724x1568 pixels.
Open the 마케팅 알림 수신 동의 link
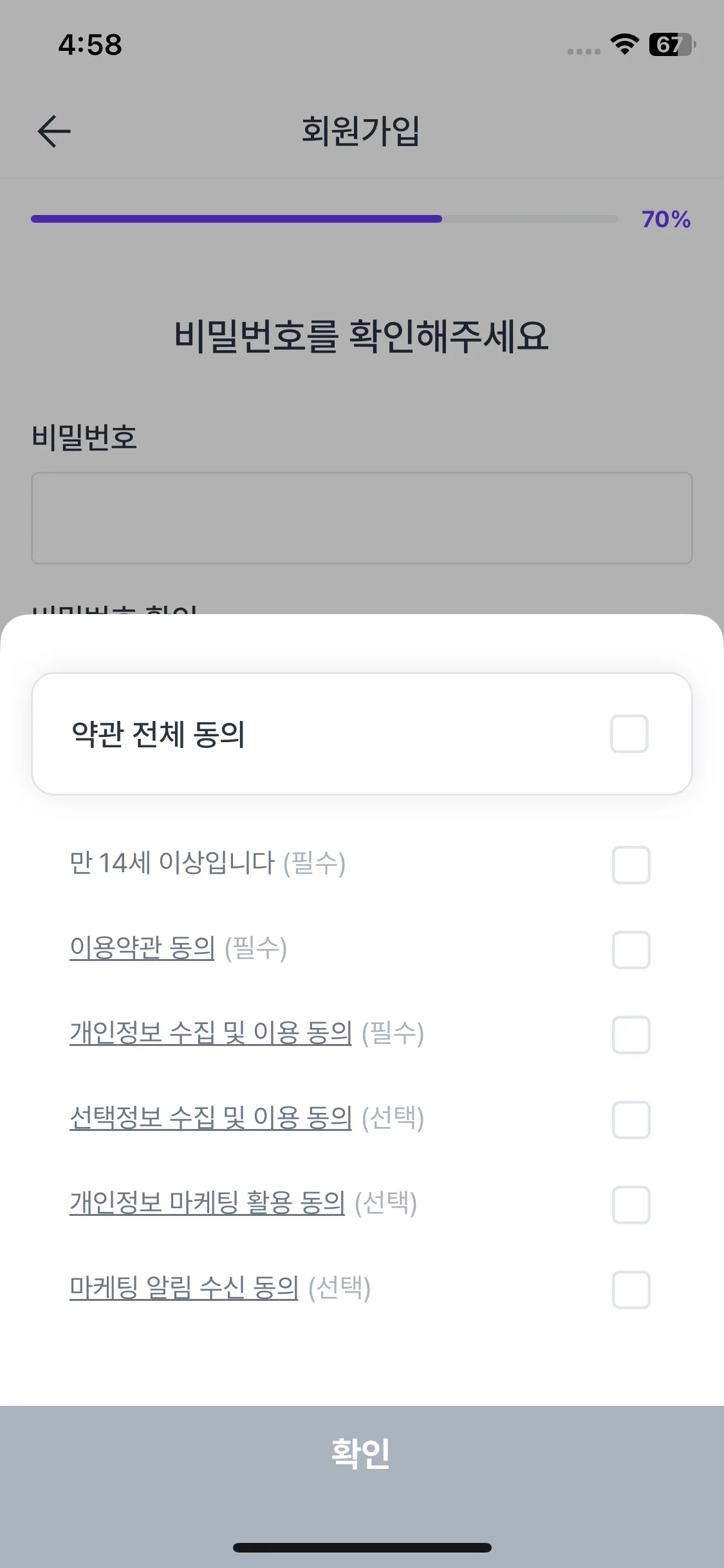184,1288
